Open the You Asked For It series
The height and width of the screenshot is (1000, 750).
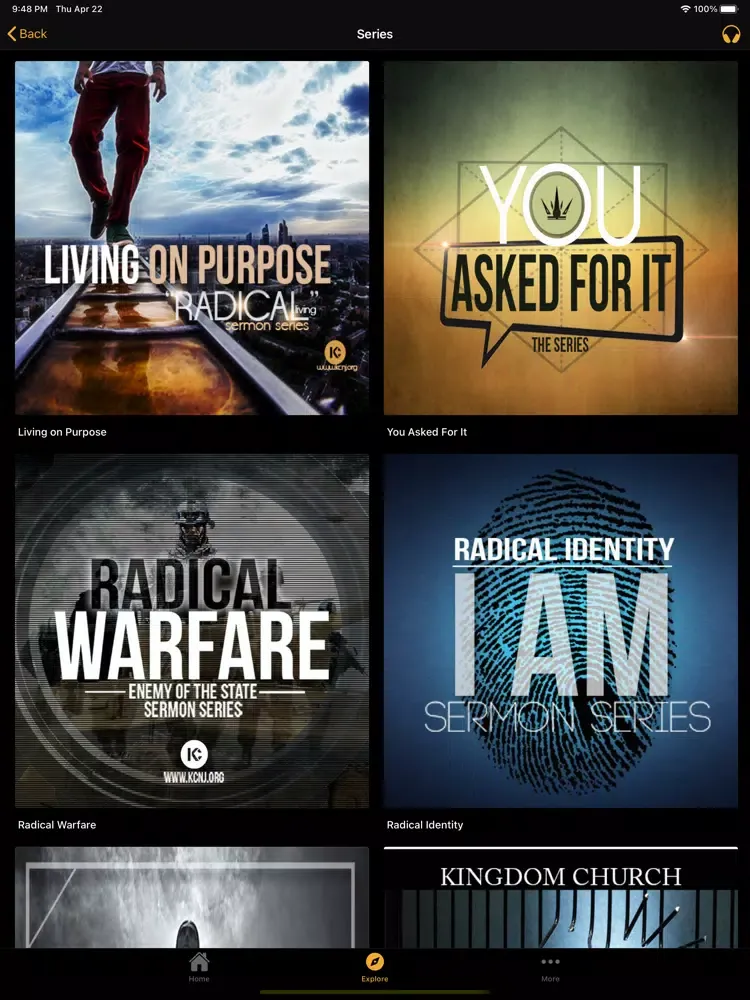(561, 238)
